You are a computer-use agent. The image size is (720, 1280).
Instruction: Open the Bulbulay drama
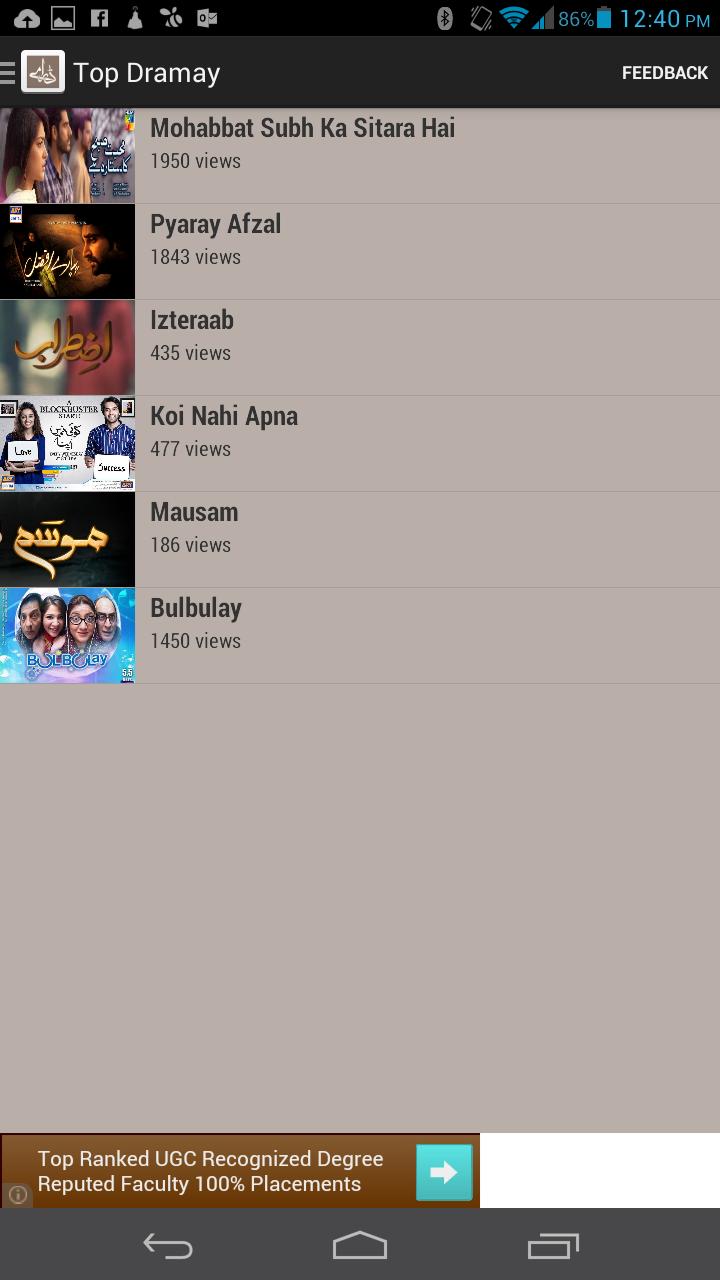[360, 635]
